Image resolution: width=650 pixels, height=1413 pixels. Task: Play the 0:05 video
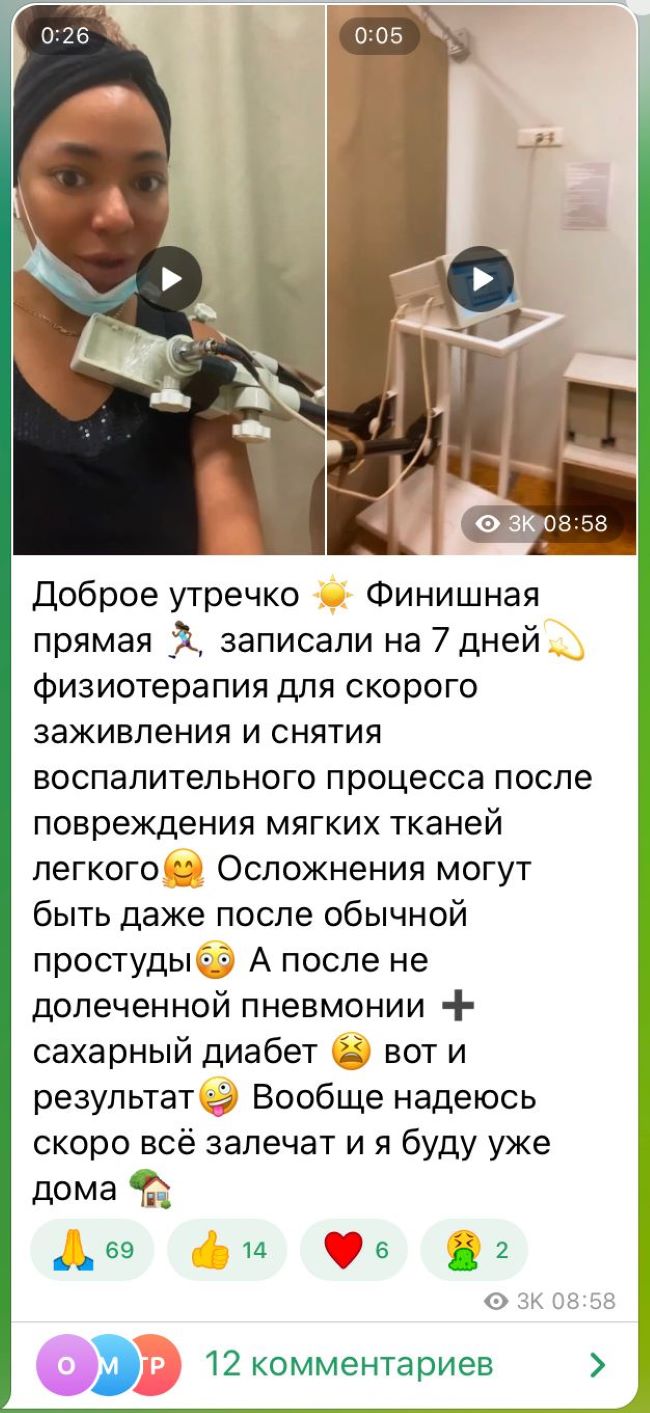481,279
